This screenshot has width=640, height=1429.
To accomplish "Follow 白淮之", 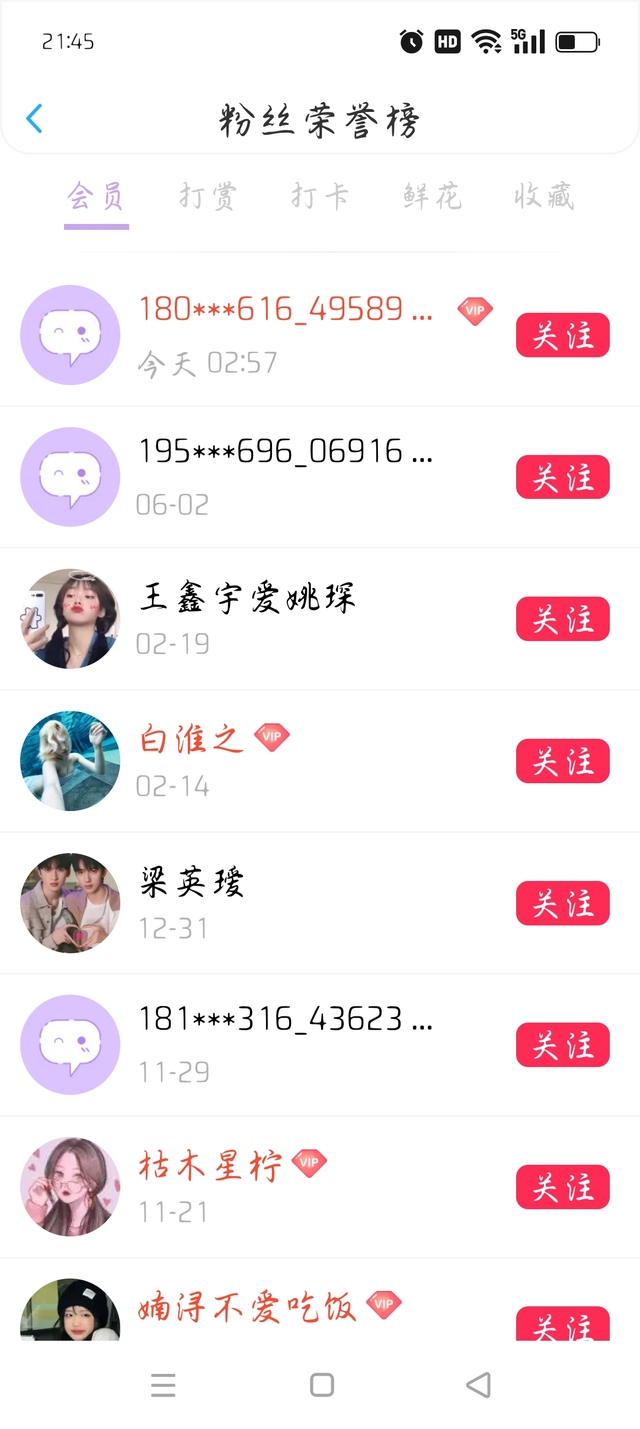I will (562, 761).
